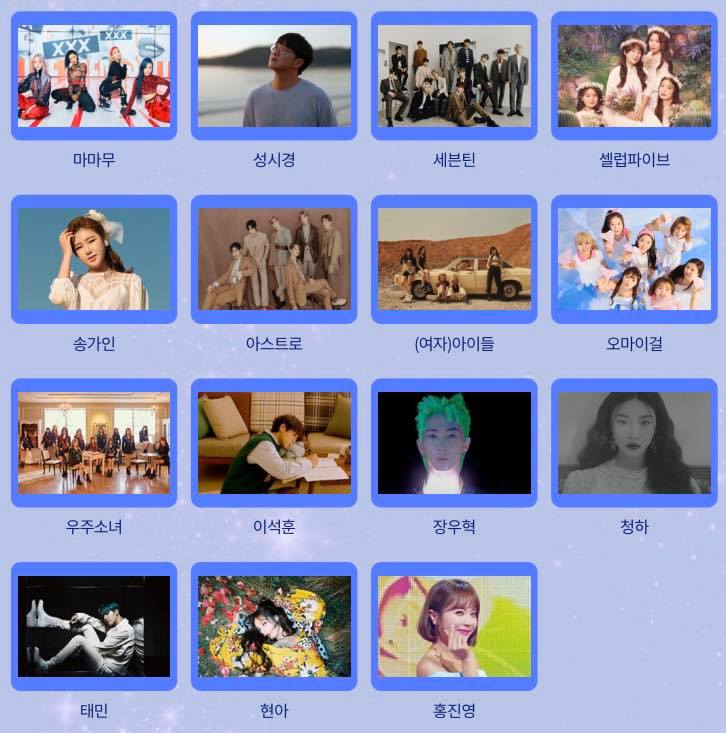Choose the 오마이걸 card

click(634, 259)
